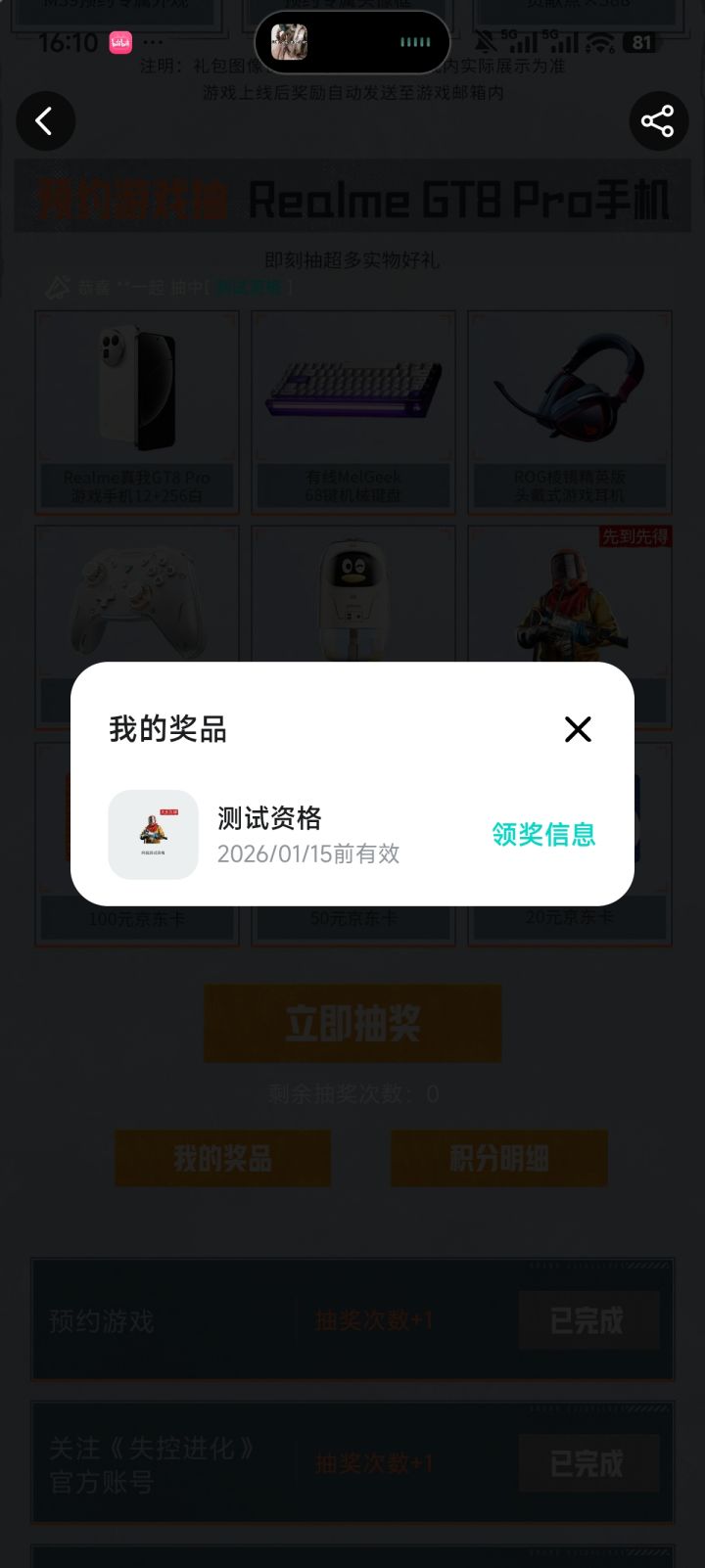View 积分明细 points detail
The height and width of the screenshot is (1568, 705).
(498, 1158)
